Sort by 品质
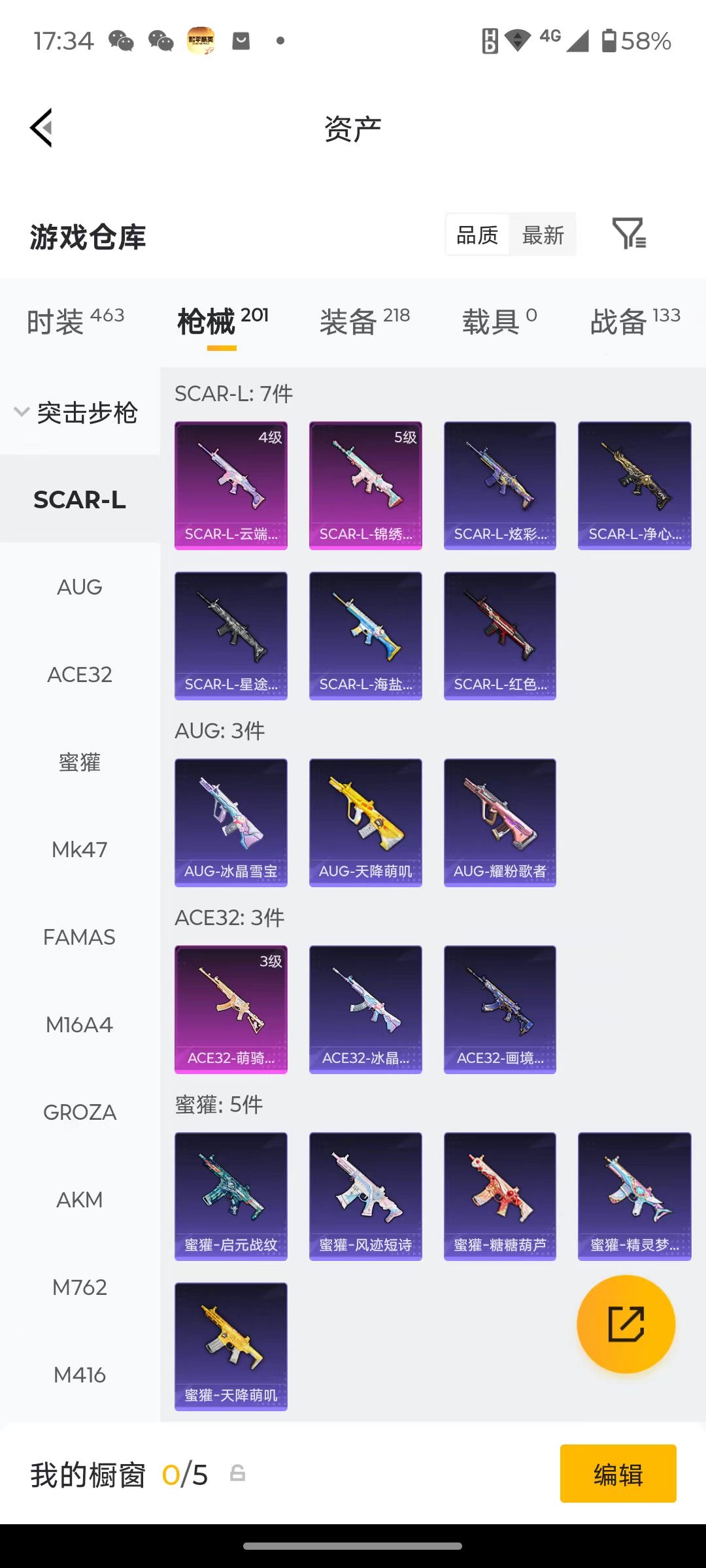The height and width of the screenshot is (1568, 706). (x=477, y=235)
